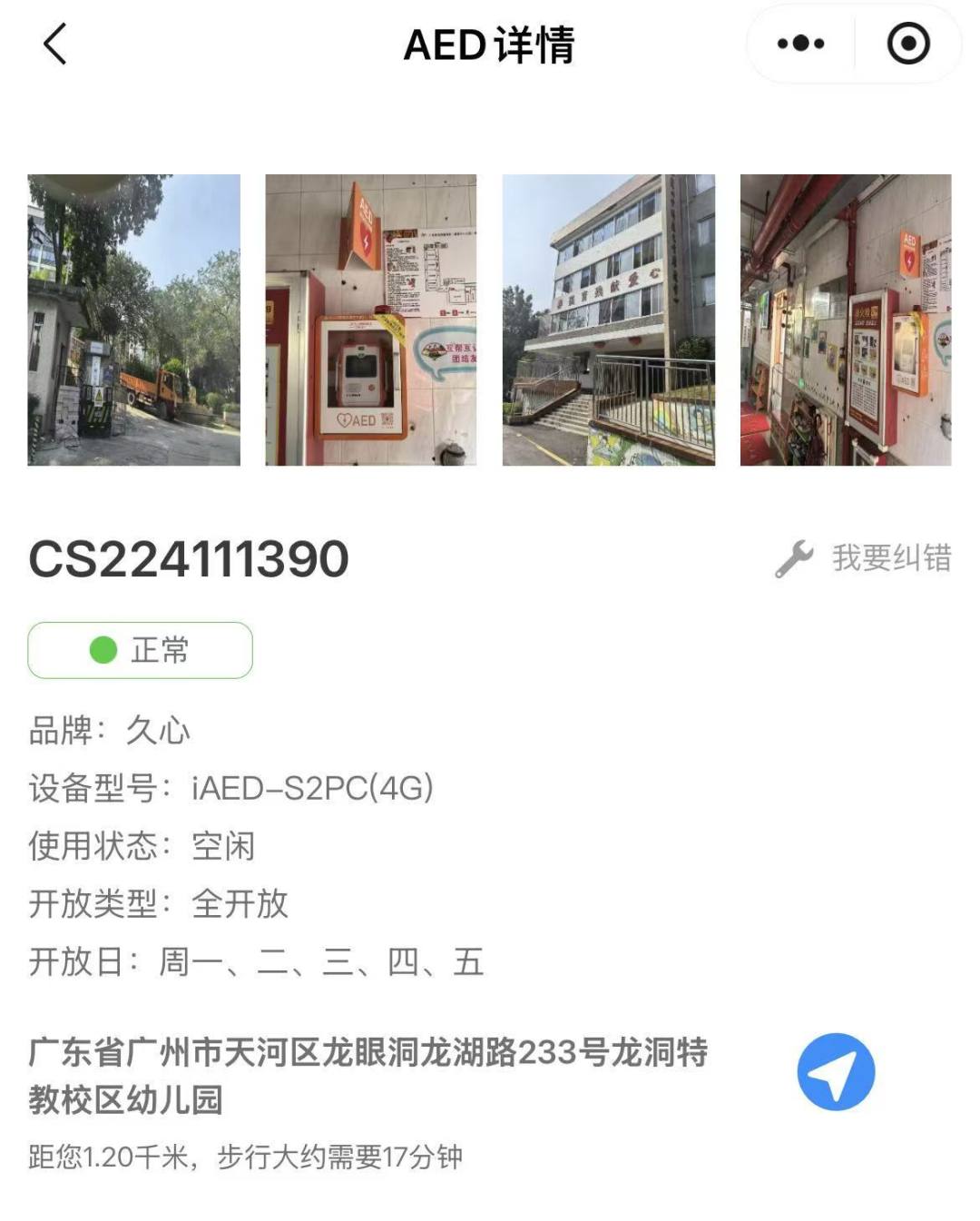This screenshot has height=1221, width=980.
Task: Enlarge the photo of the school building
Action: [609, 320]
